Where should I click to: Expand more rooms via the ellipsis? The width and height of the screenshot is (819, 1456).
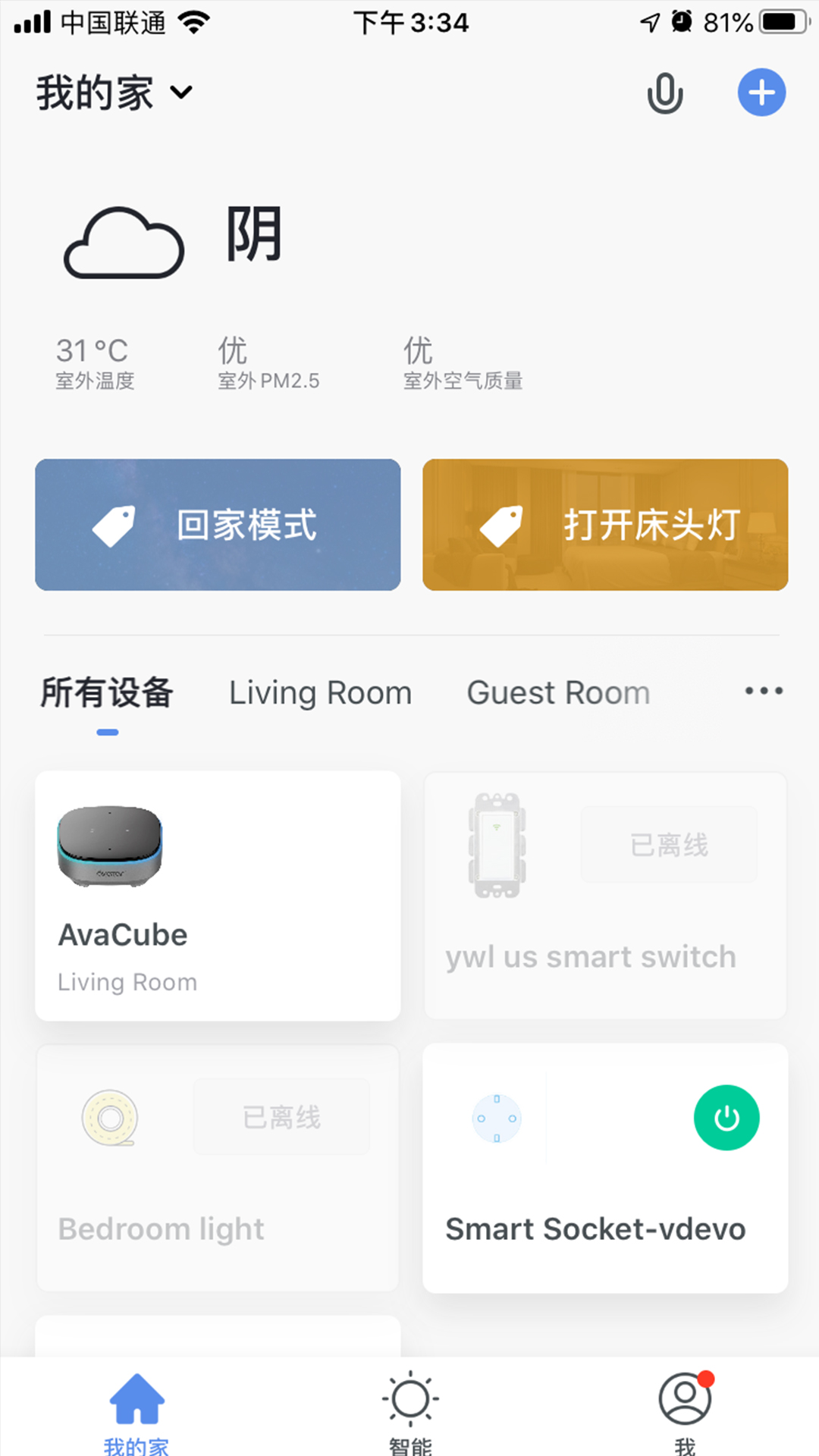[764, 691]
